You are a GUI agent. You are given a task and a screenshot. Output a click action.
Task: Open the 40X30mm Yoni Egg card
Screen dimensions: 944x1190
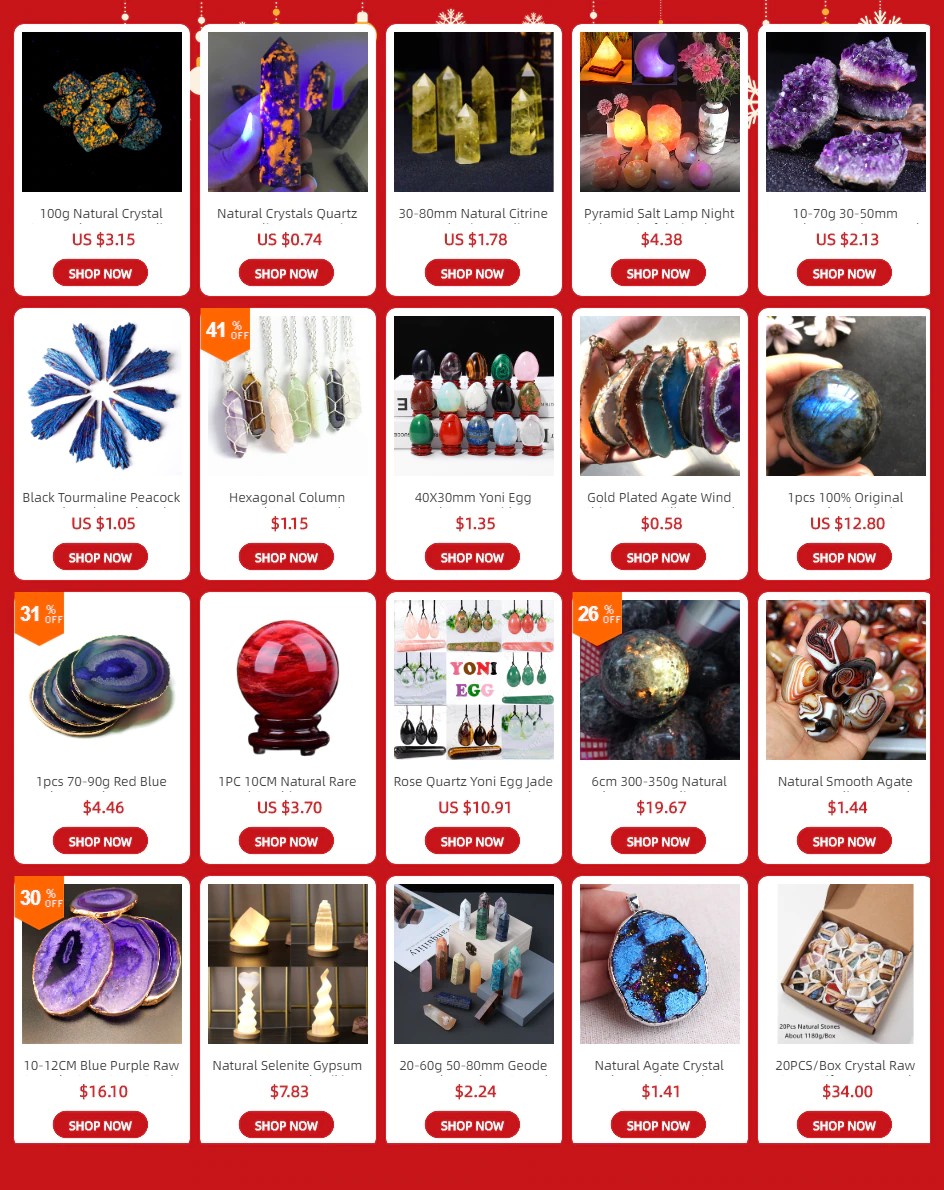(x=473, y=396)
